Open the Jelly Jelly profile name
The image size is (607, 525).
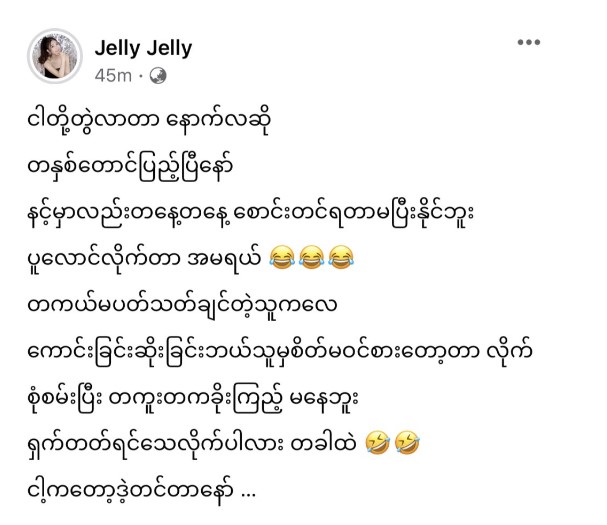coord(142,49)
